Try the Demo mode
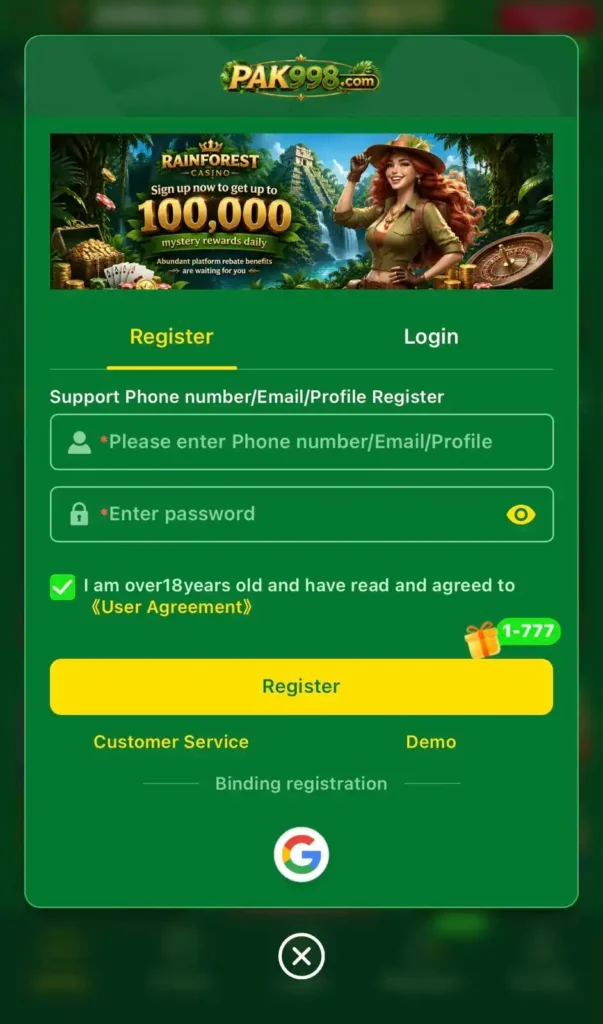Image resolution: width=603 pixels, height=1024 pixels. pyautogui.click(x=431, y=742)
